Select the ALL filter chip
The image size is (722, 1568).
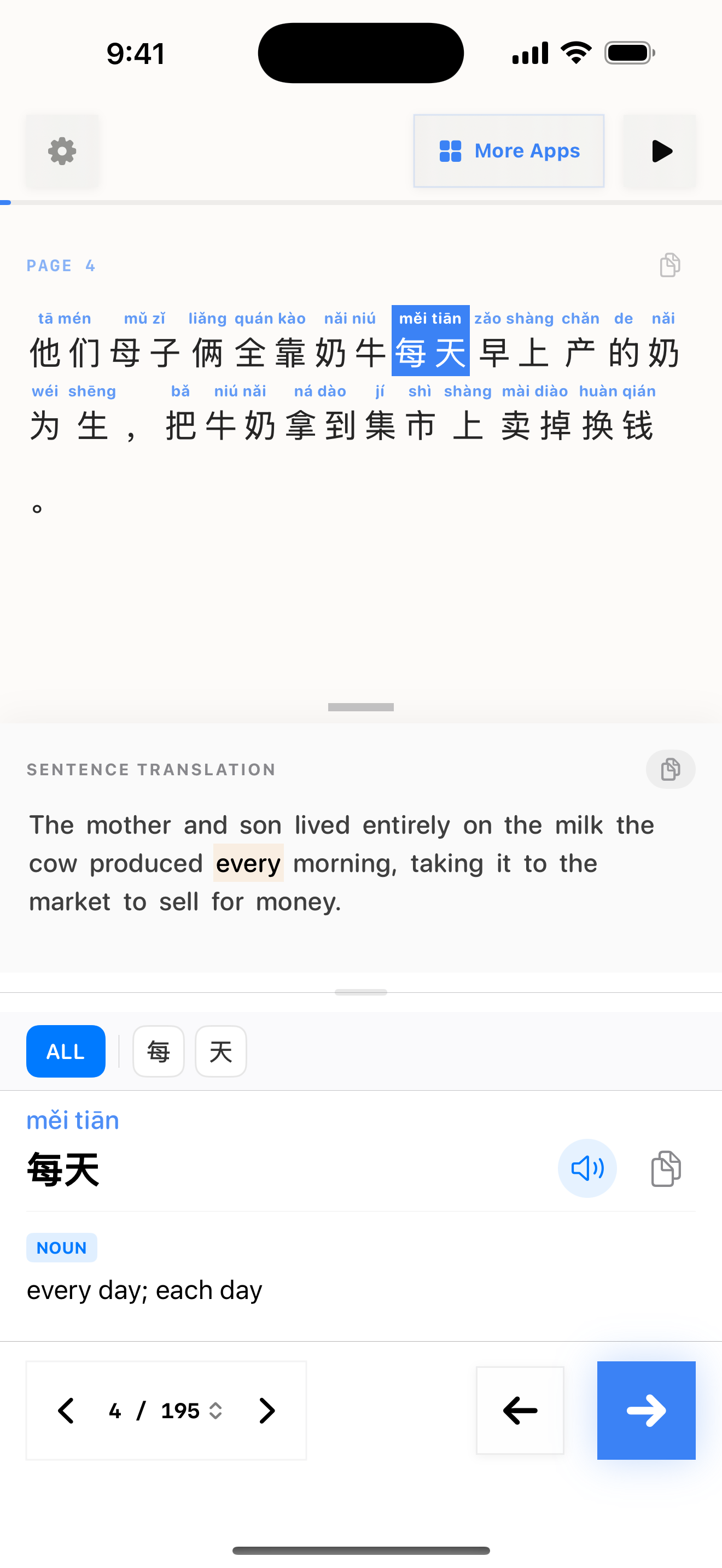(66, 1051)
